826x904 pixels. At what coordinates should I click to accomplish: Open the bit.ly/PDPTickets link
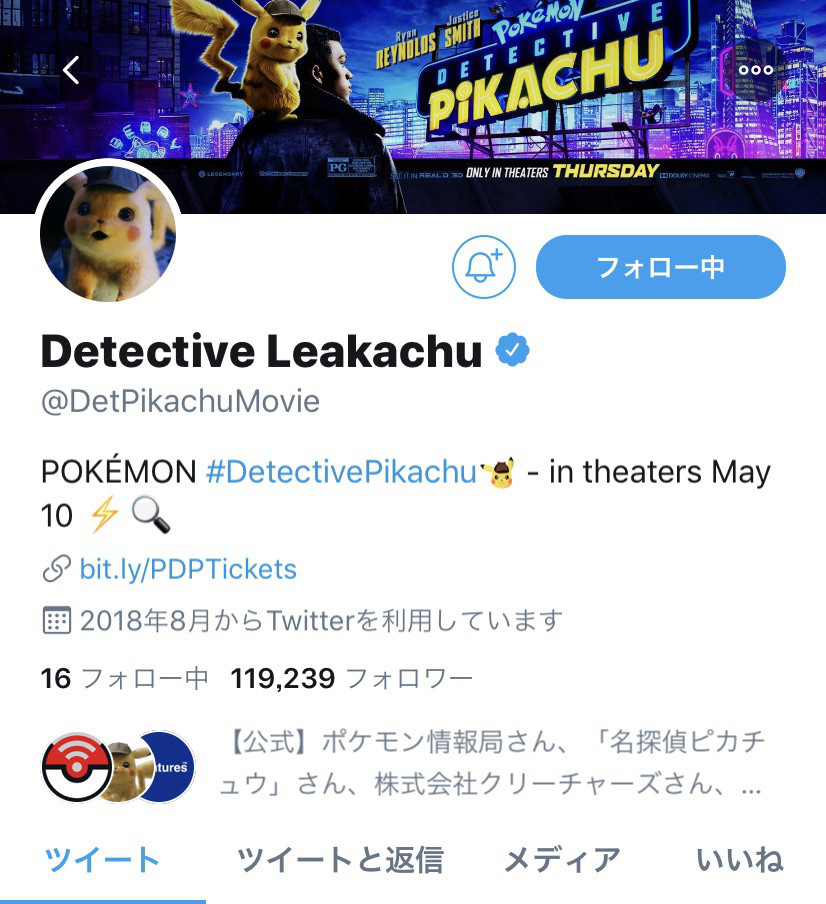(188, 570)
